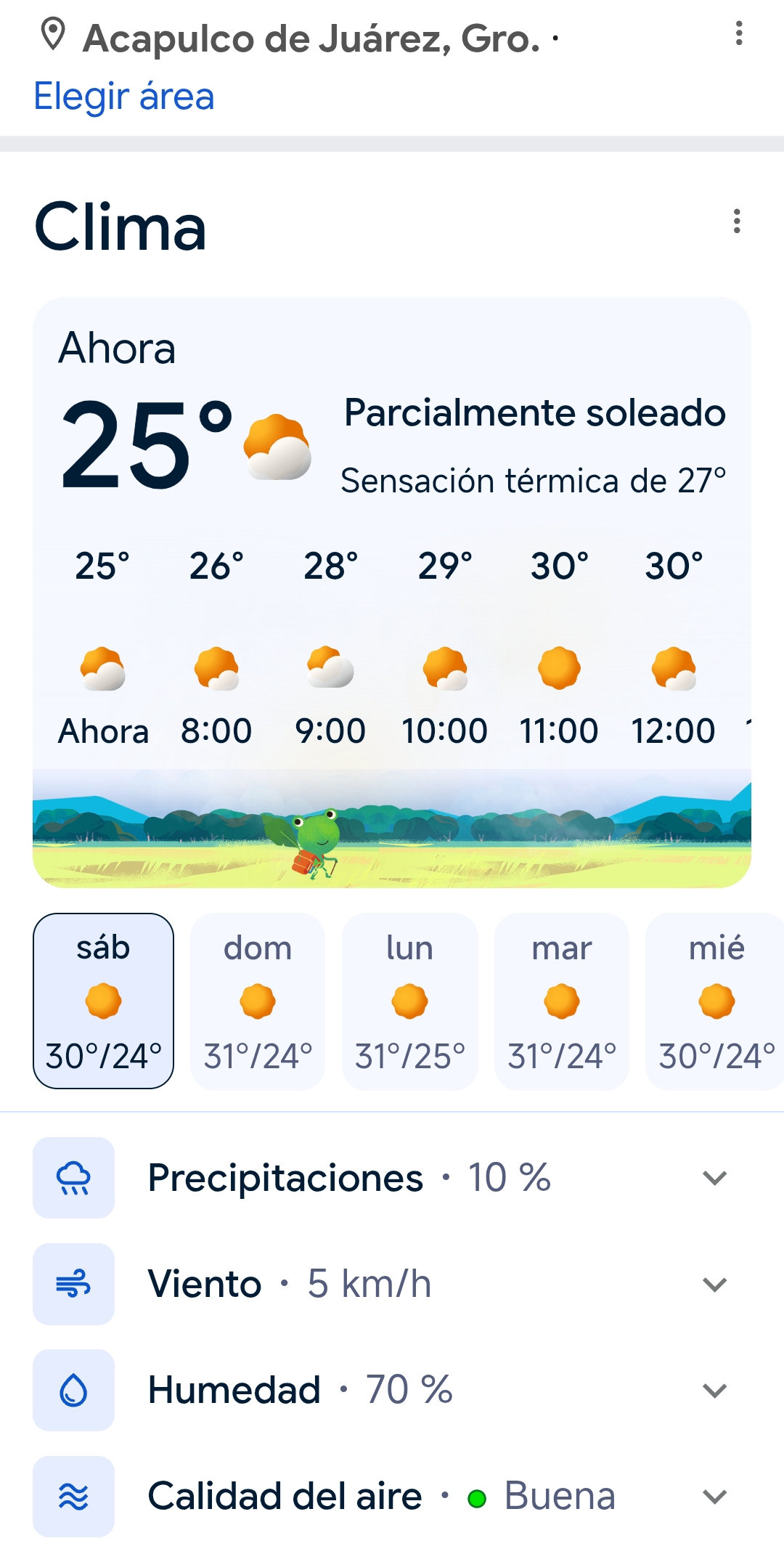Switch to the dom forecast

(258, 1001)
